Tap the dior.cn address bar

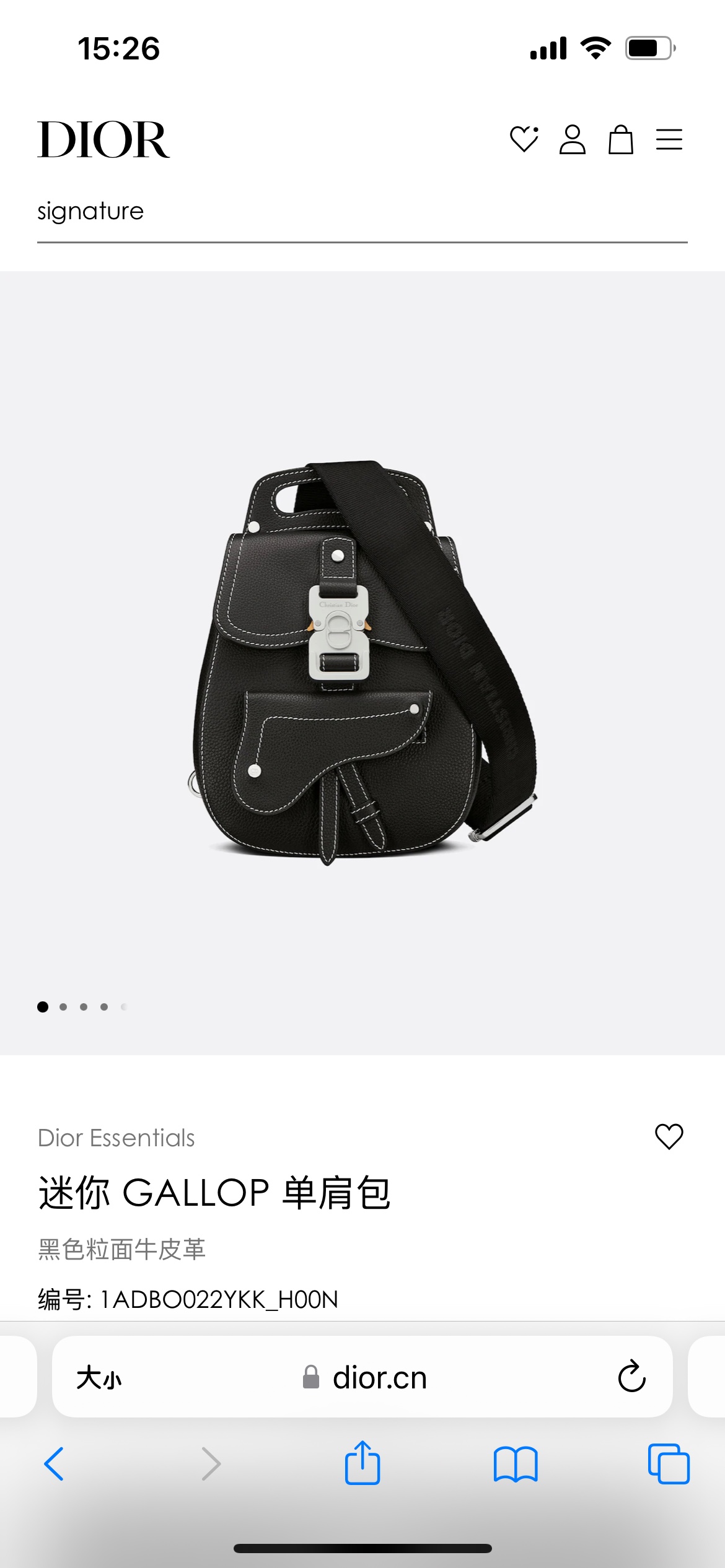click(366, 1378)
